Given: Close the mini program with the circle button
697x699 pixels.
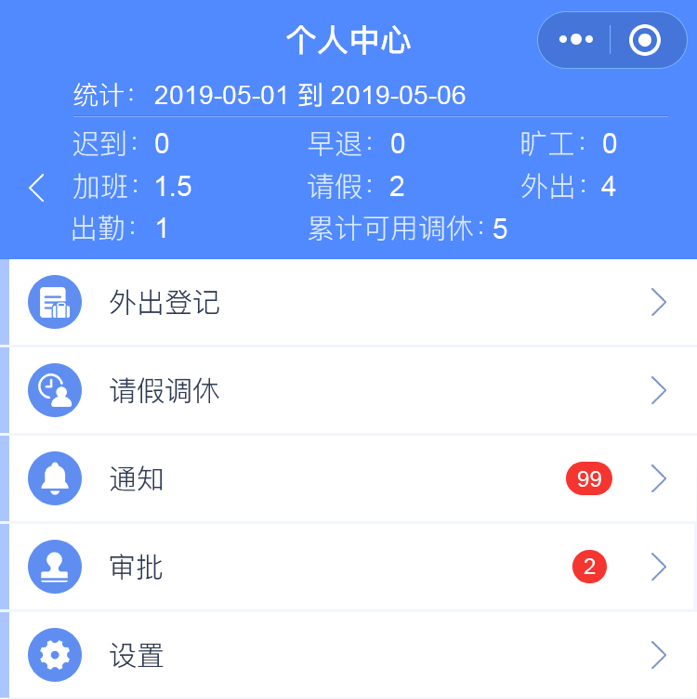Looking at the screenshot, I should 645,40.
